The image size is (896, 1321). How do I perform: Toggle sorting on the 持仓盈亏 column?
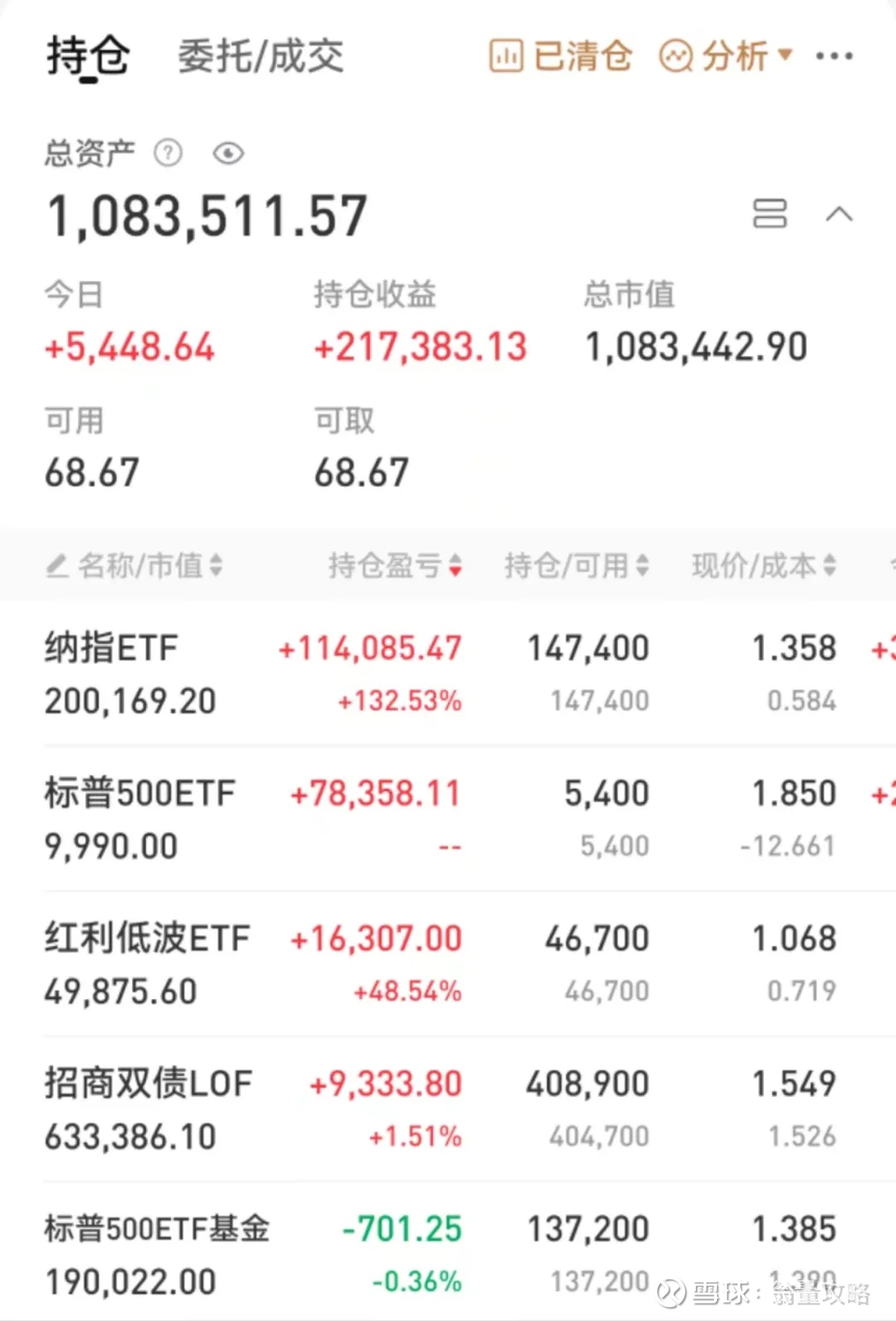click(x=455, y=565)
